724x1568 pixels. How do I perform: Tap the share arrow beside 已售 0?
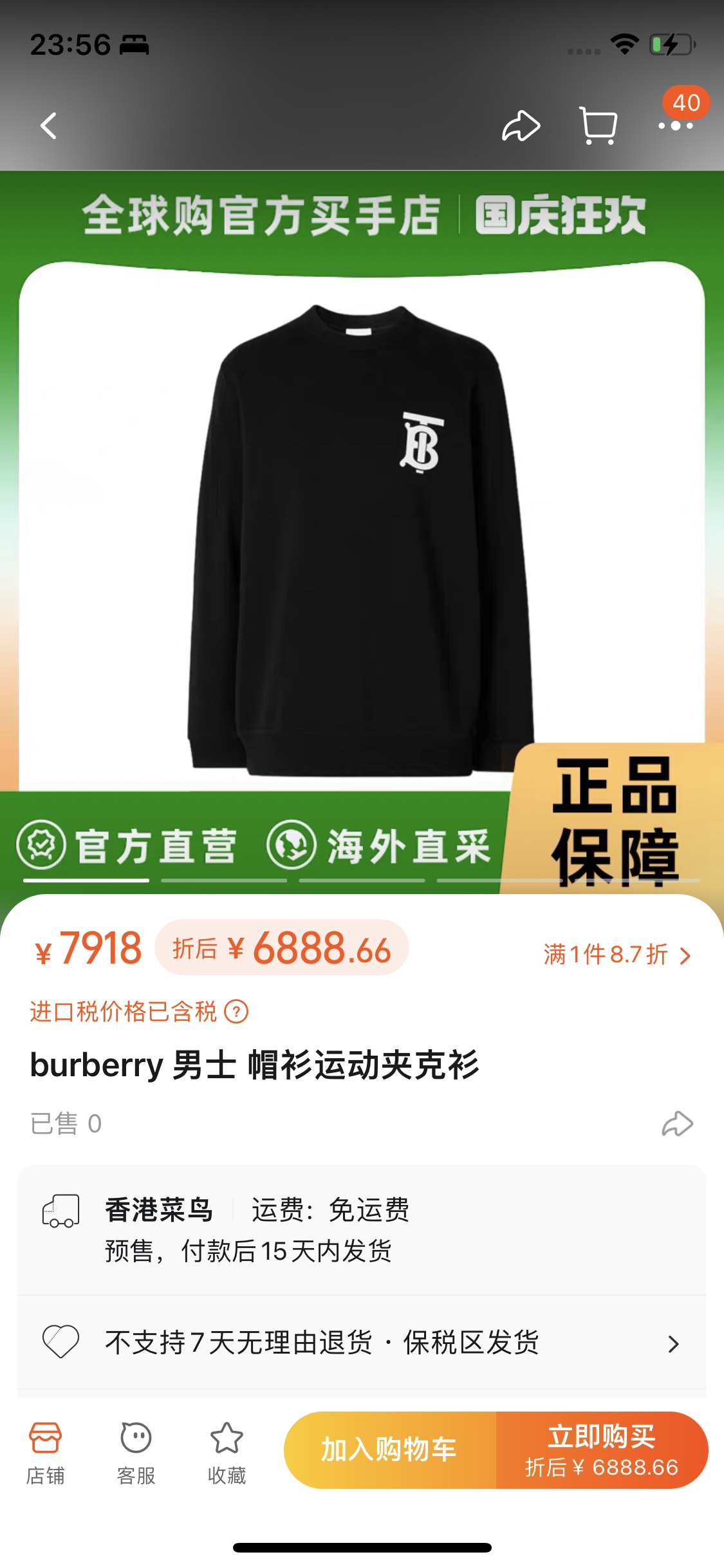677,1124
